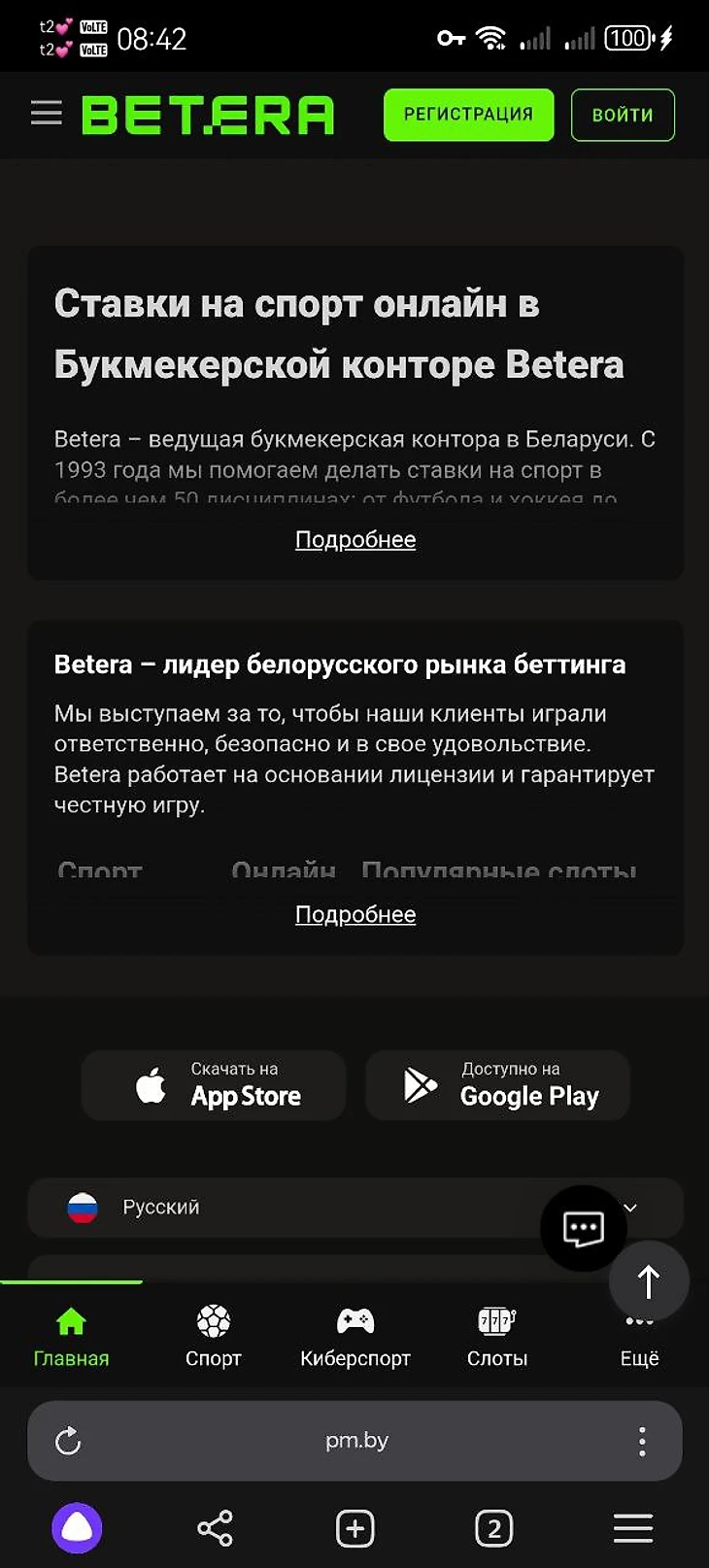Switch to the Главная tab
The image size is (709, 1568).
click(x=71, y=1336)
